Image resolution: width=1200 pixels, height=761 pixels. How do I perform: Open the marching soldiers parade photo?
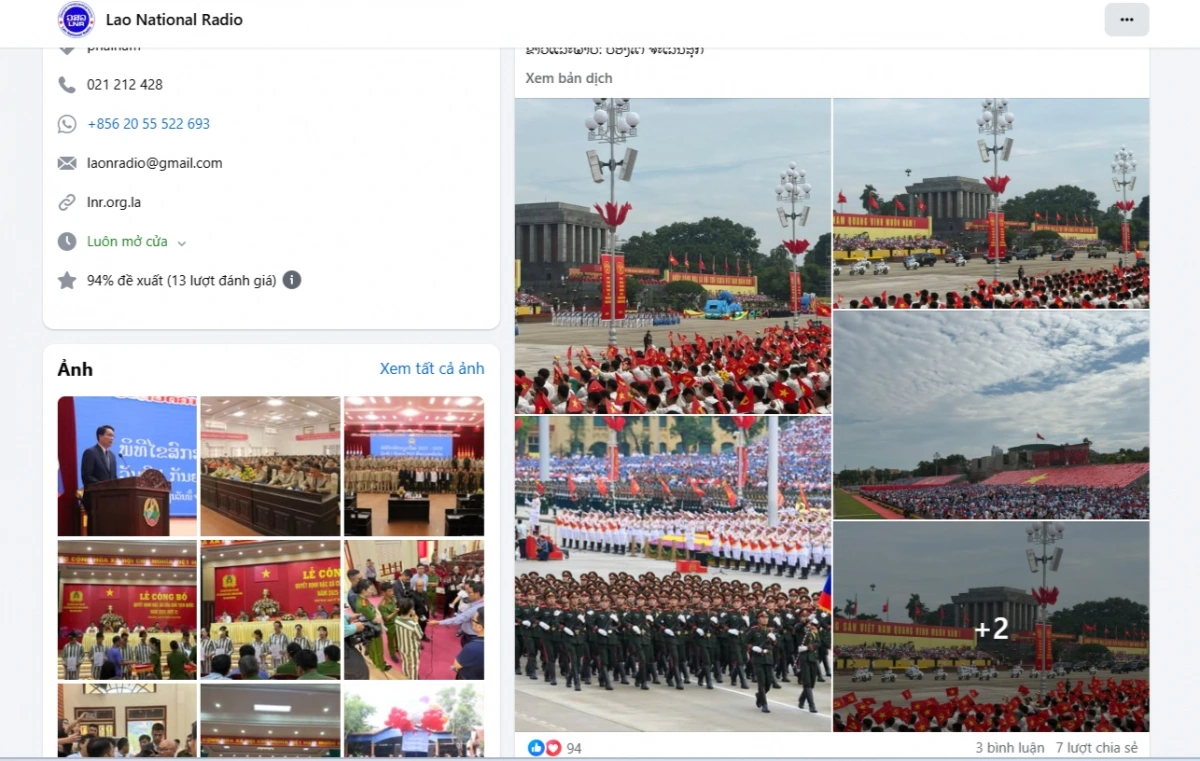click(x=672, y=574)
